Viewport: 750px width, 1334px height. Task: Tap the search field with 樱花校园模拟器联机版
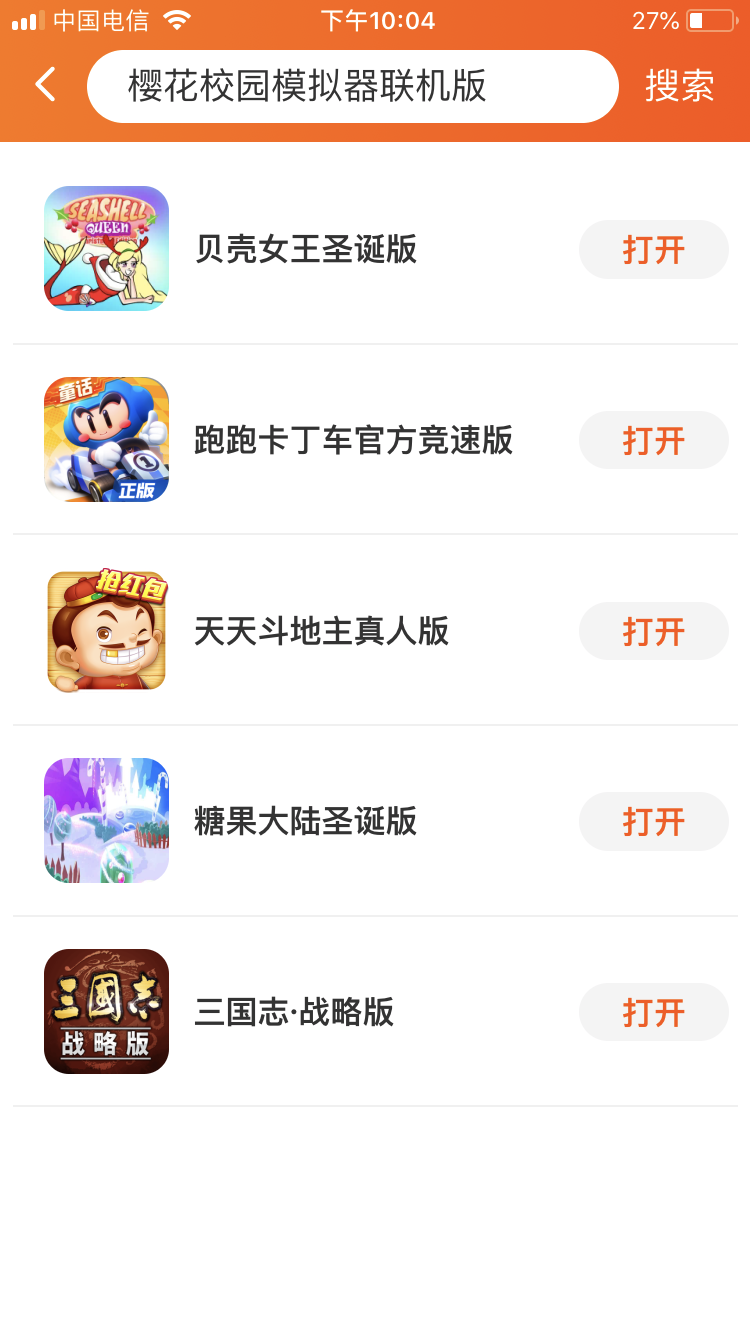352,87
